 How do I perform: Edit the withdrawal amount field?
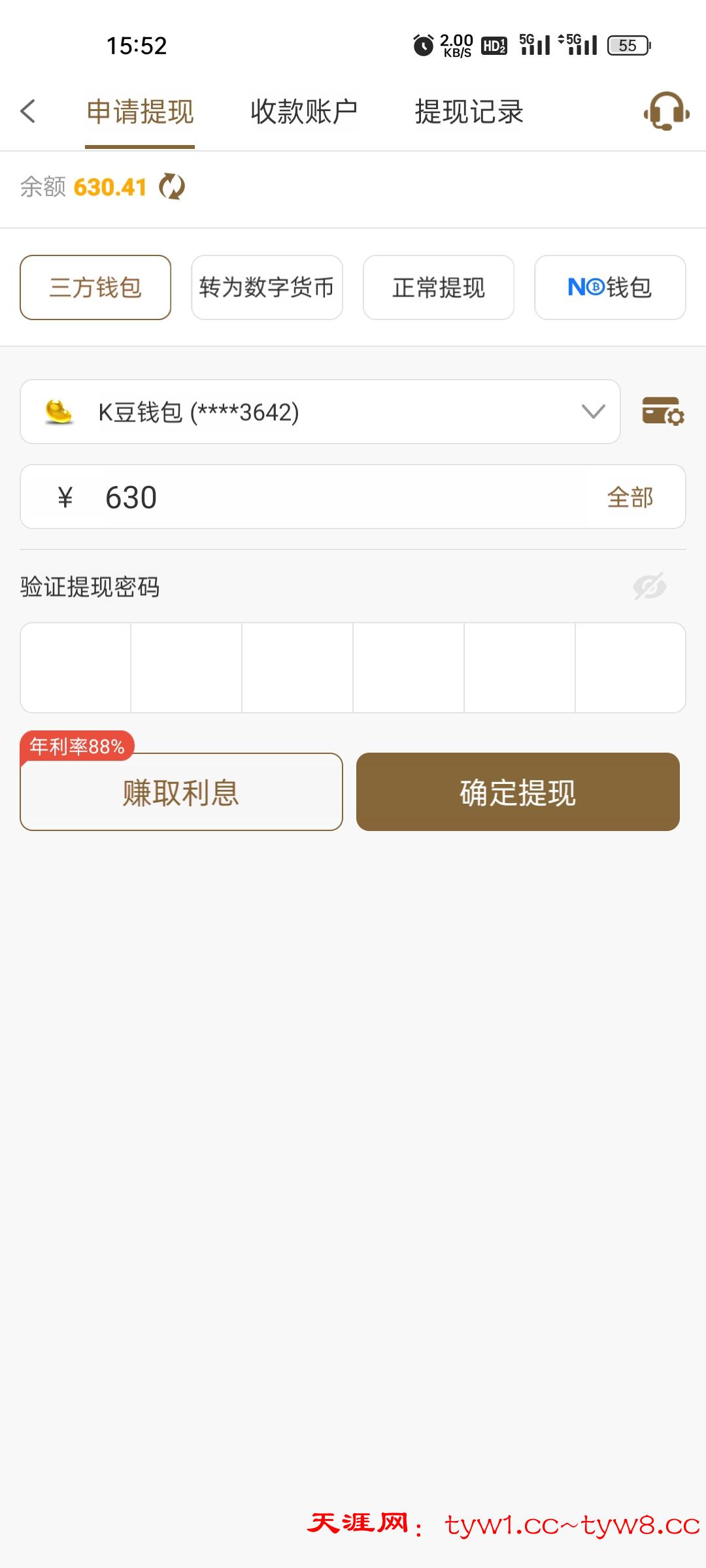coord(327,497)
